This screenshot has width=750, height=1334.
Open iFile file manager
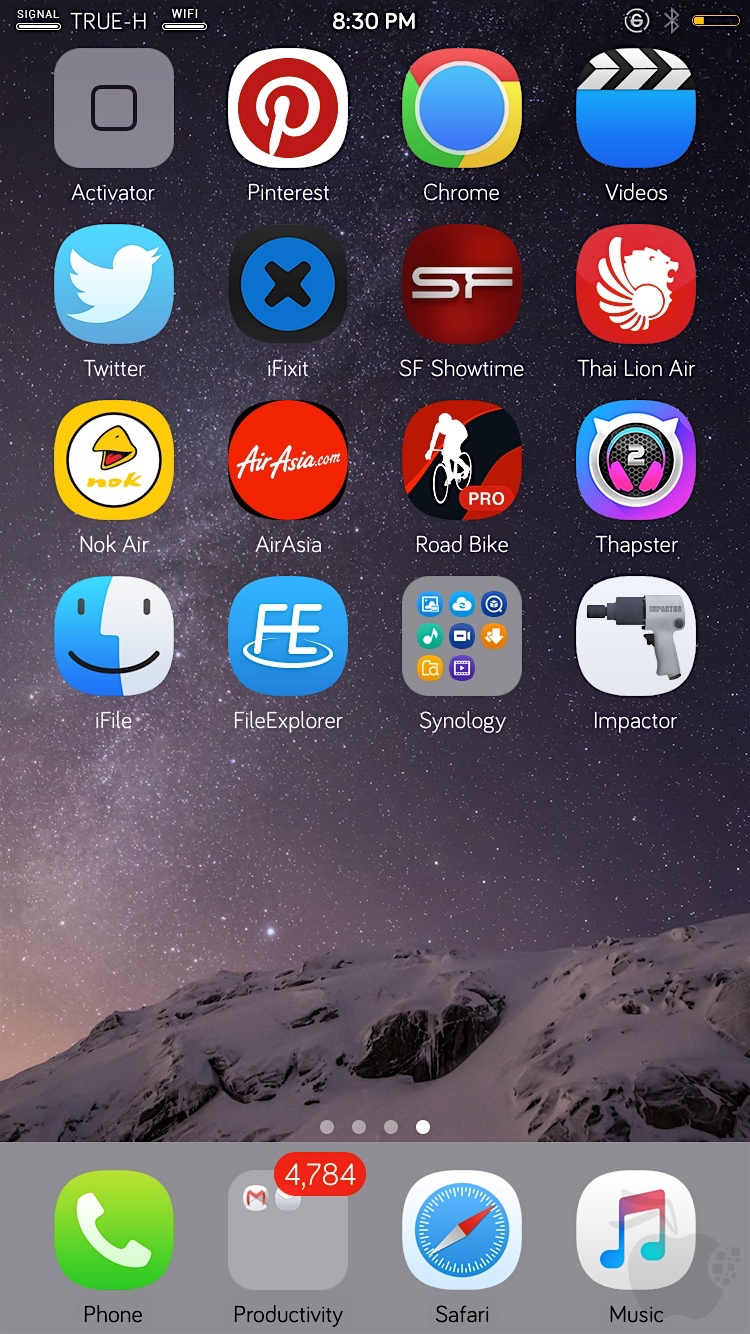pyautogui.click(x=113, y=636)
